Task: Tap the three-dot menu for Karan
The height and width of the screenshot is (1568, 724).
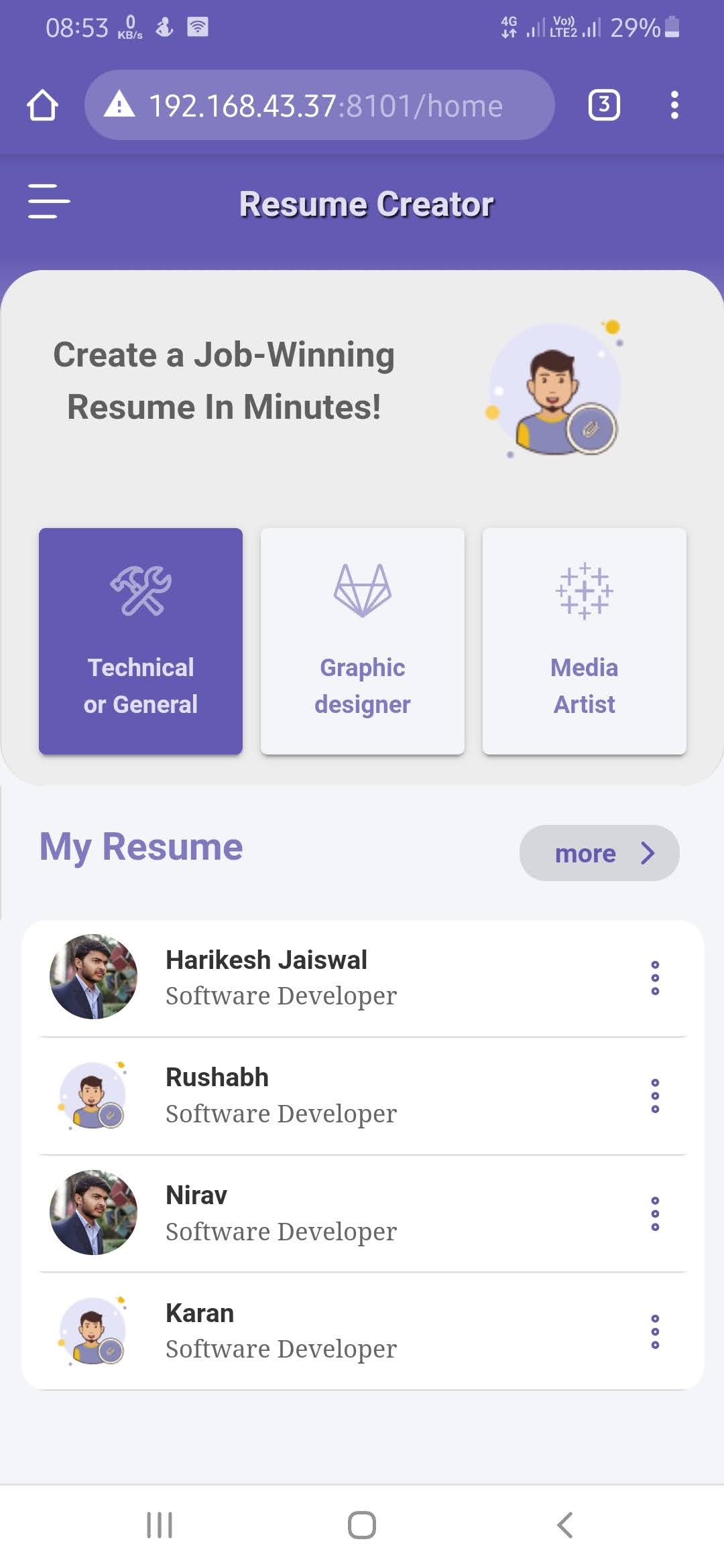Action: [655, 1331]
